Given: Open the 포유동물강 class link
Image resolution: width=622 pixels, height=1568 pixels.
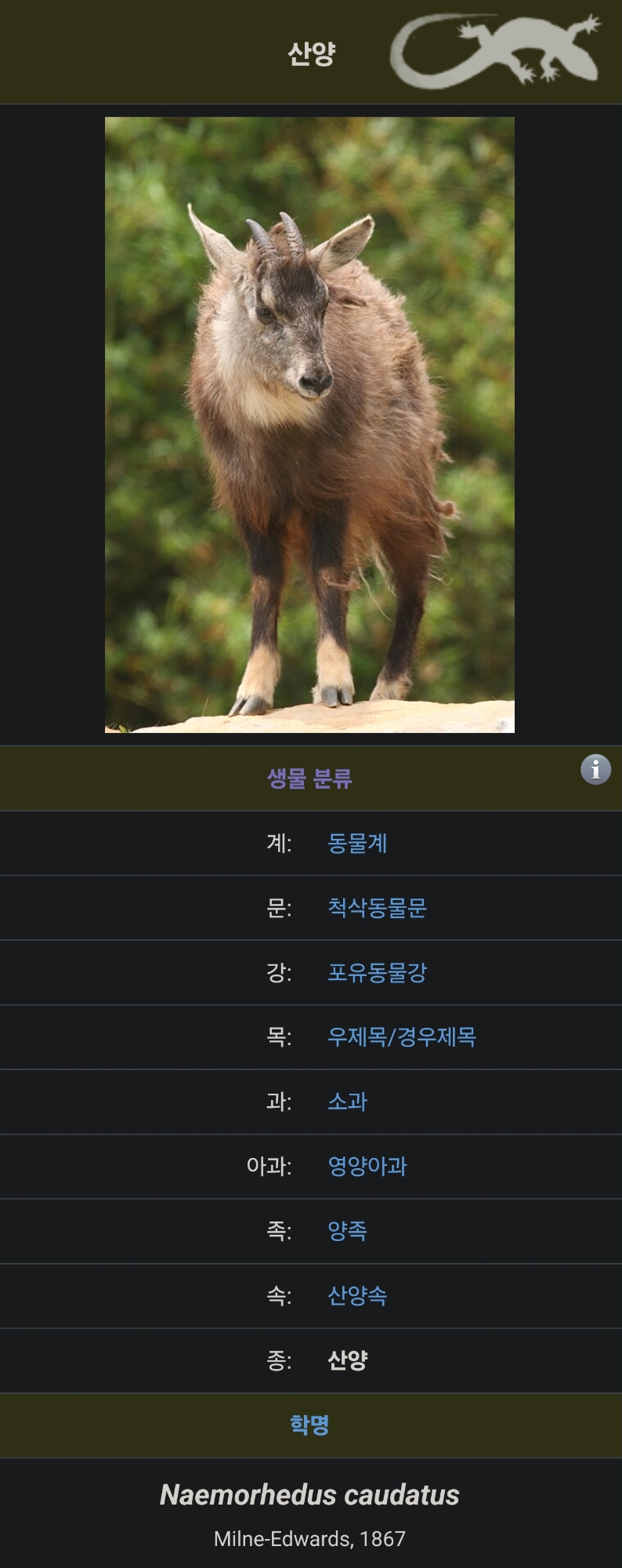Looking at the screenshot, I should pos(377,972).
